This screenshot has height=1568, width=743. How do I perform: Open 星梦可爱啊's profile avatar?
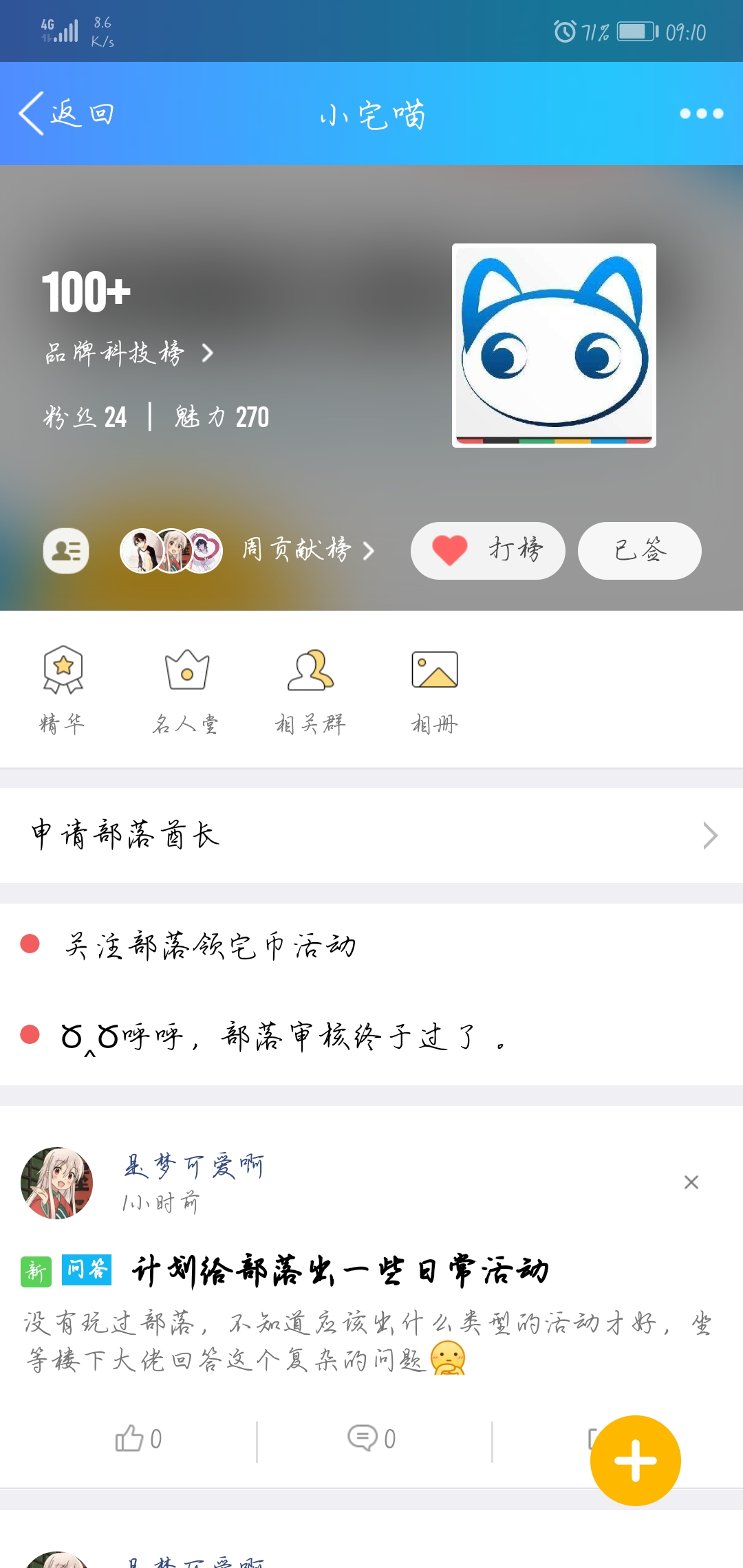tap(57, 1183)
